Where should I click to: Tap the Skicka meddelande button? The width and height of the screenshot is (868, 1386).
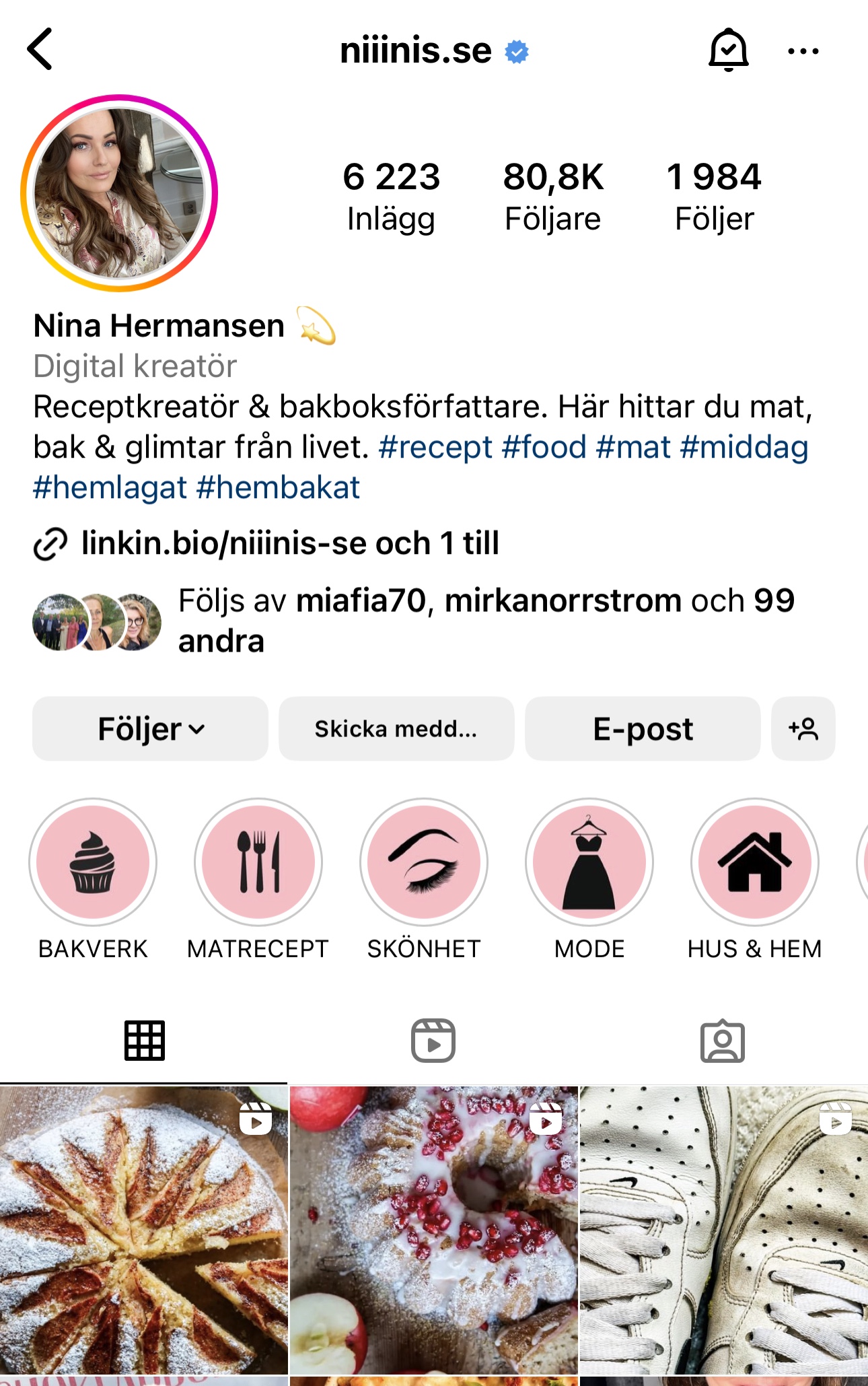pyautogui.click(x=396, y=729)
